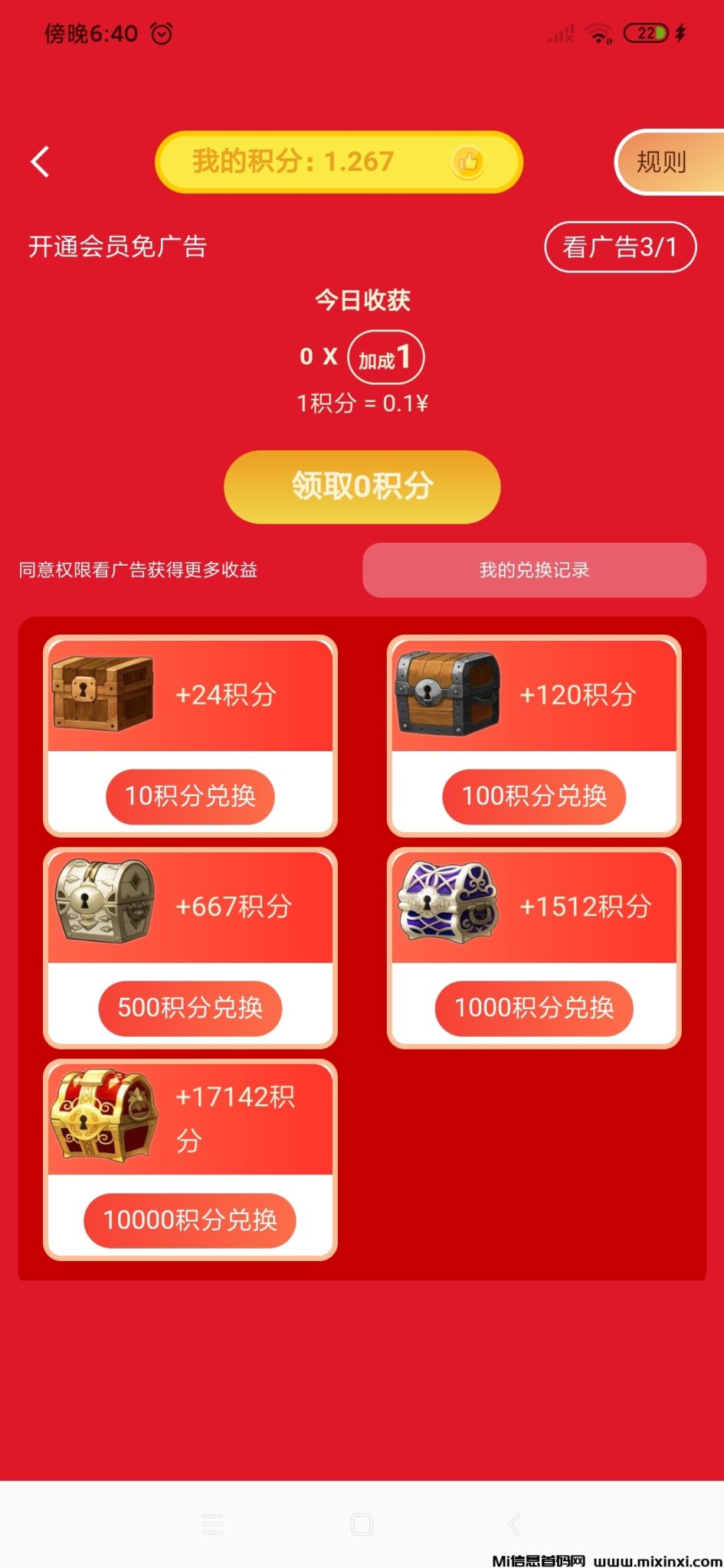724x1568 pixels.
Task: Tap the square home navigation button
Action: click(361, 1524)
